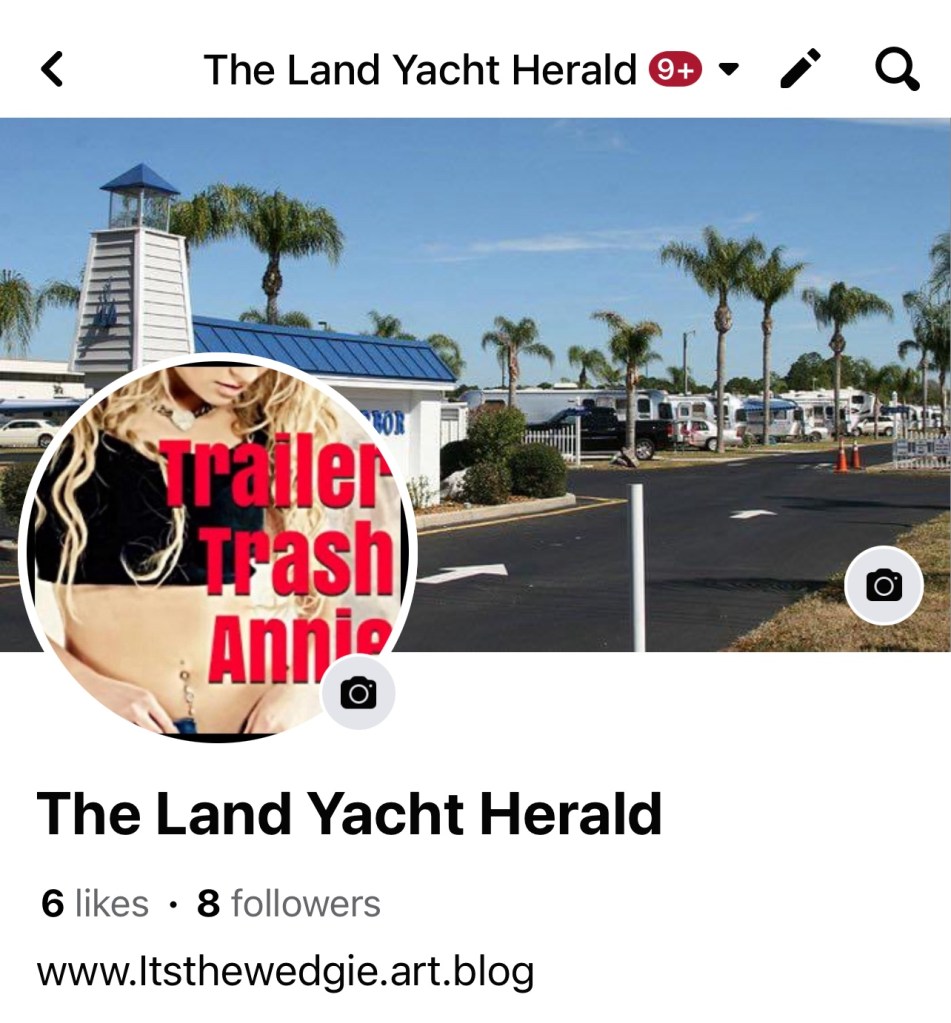The height and width of the screenshot is (1023, 951).
Task: View the 8 followers list
Action: 289,903
